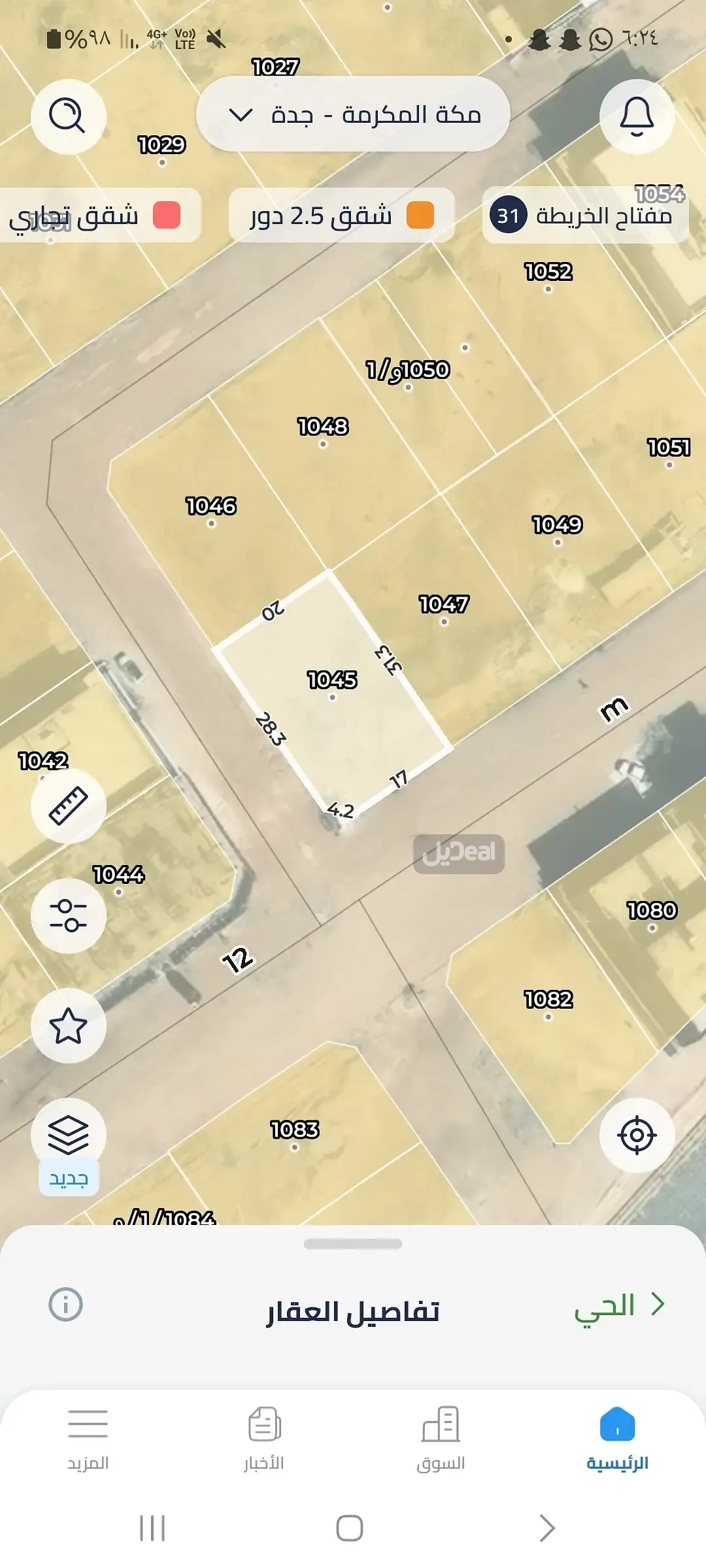The height and width of the screenshot is (1568, 706).
Task: Open the notifications bell
Action: 637,117
